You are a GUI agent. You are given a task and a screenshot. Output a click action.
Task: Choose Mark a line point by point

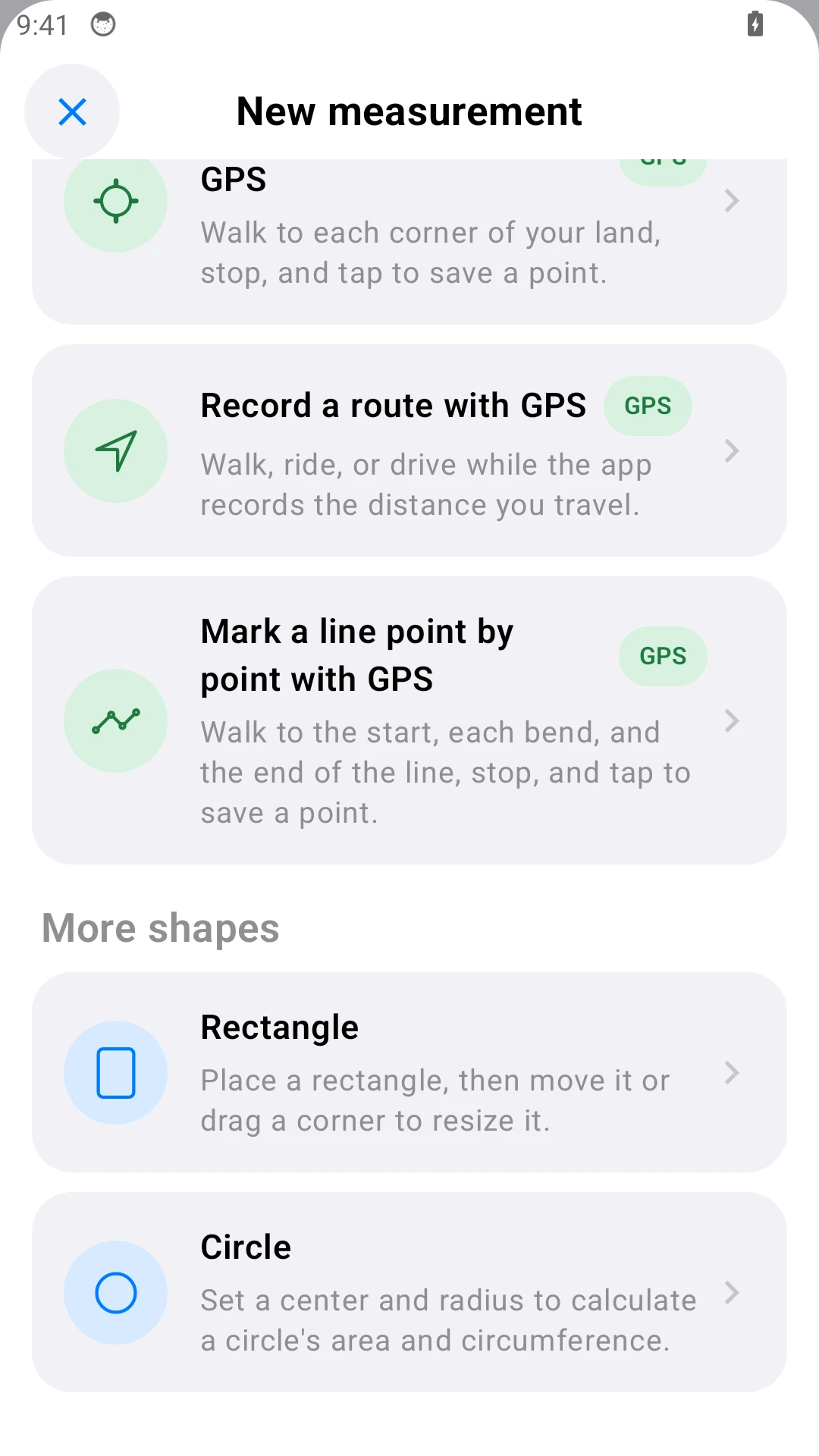click(409, 720)
